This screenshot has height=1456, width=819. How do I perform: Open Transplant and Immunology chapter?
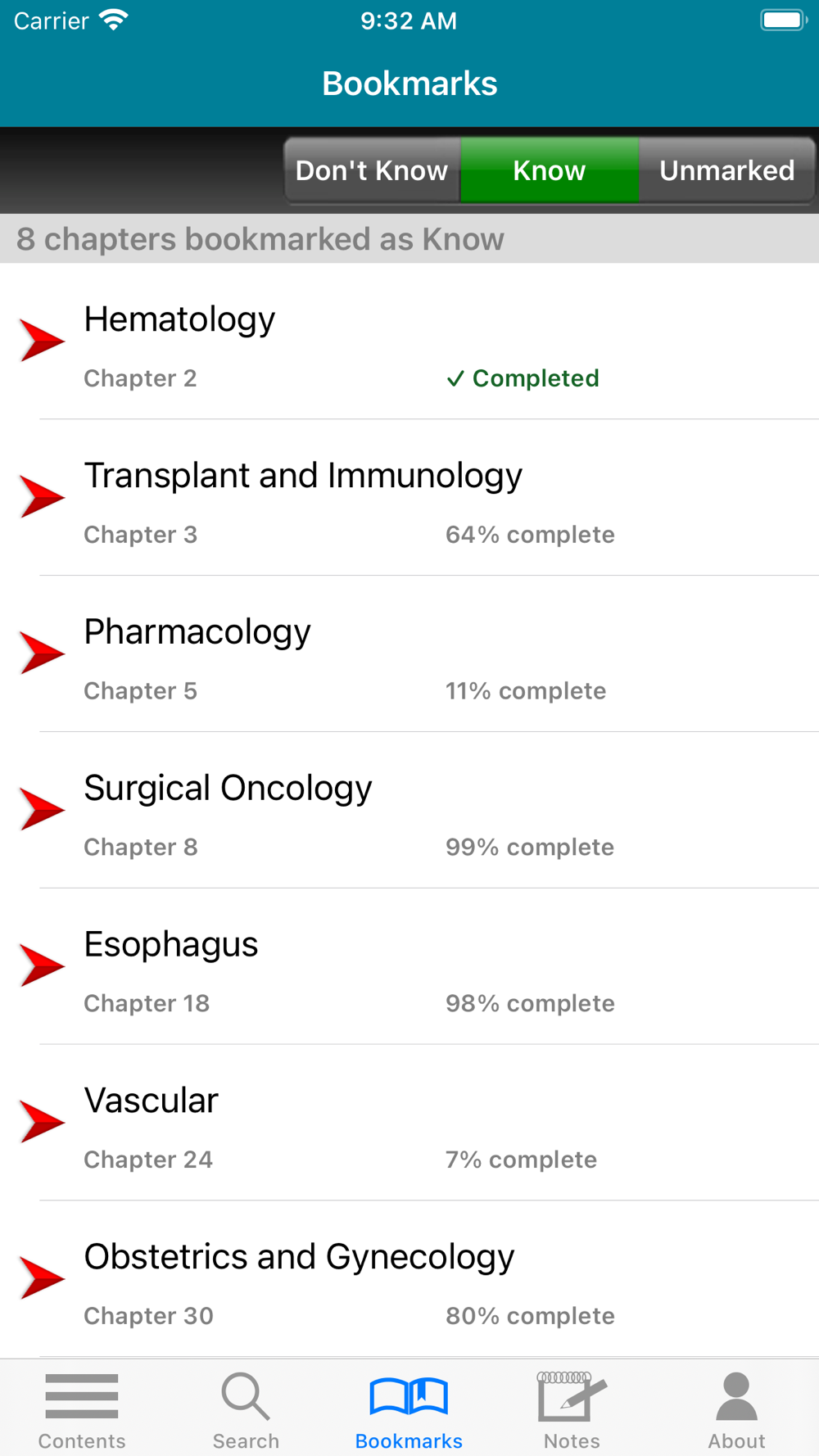pyautogui.click(x=409, y=498)
